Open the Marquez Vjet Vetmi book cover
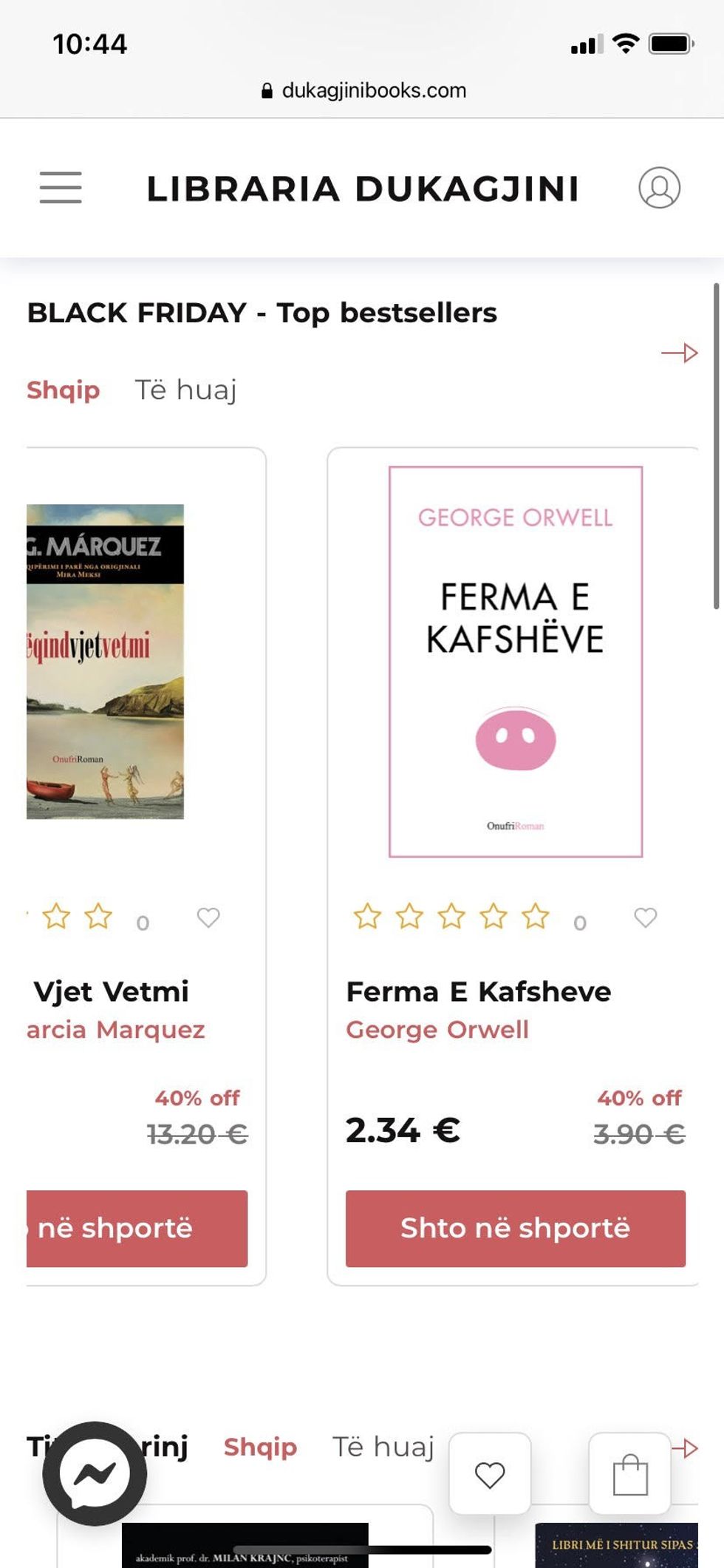 (x=105, y=662)
